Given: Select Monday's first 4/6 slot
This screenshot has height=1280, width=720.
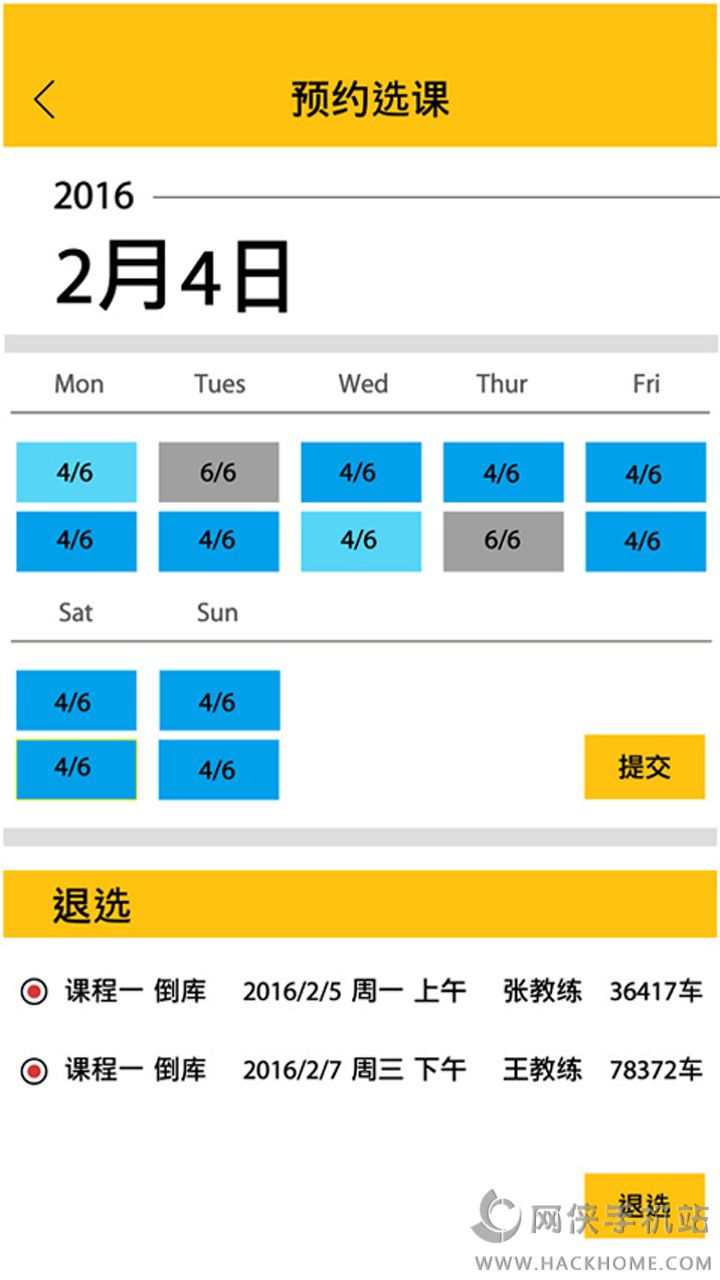Looking at the screenshot, I should 76,472.
